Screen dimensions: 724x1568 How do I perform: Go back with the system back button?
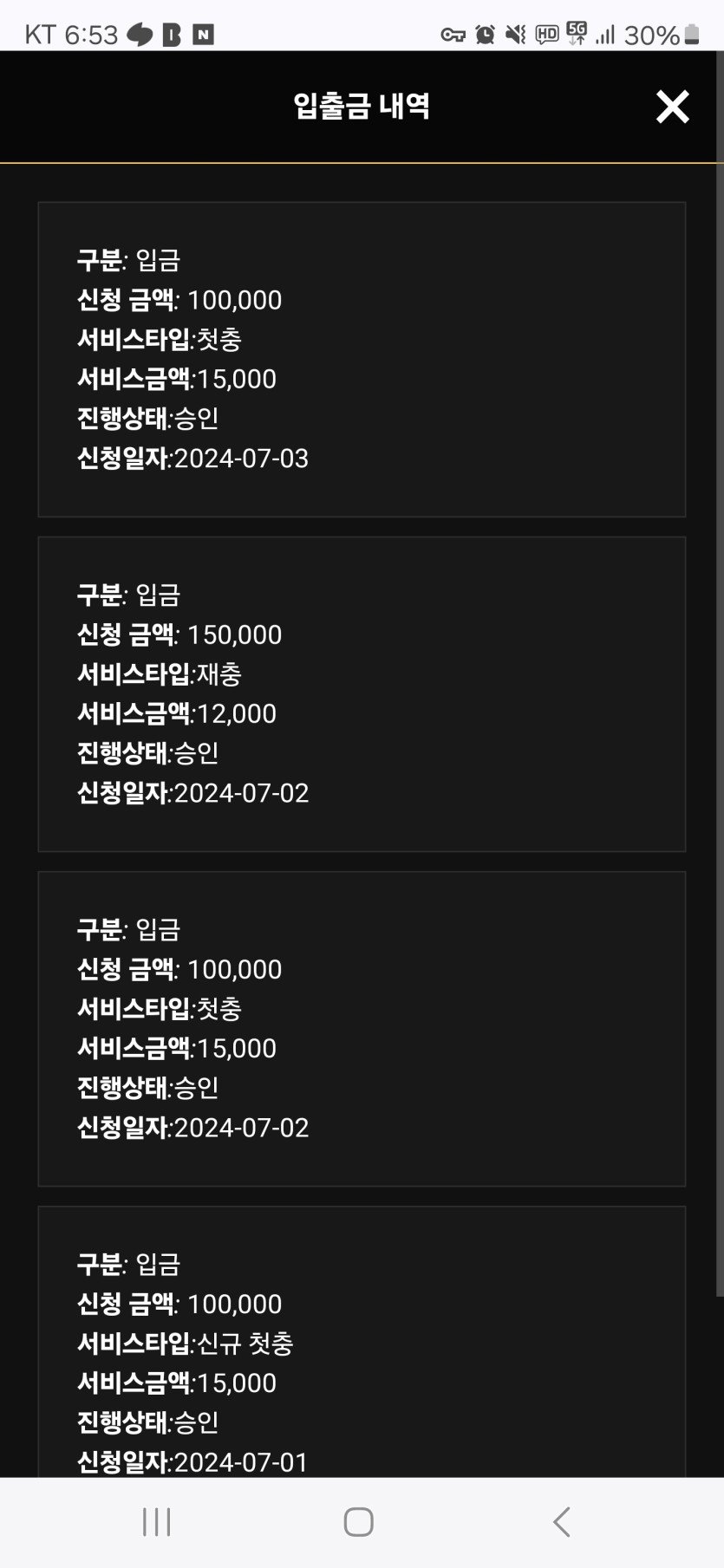pos(562,1521)
